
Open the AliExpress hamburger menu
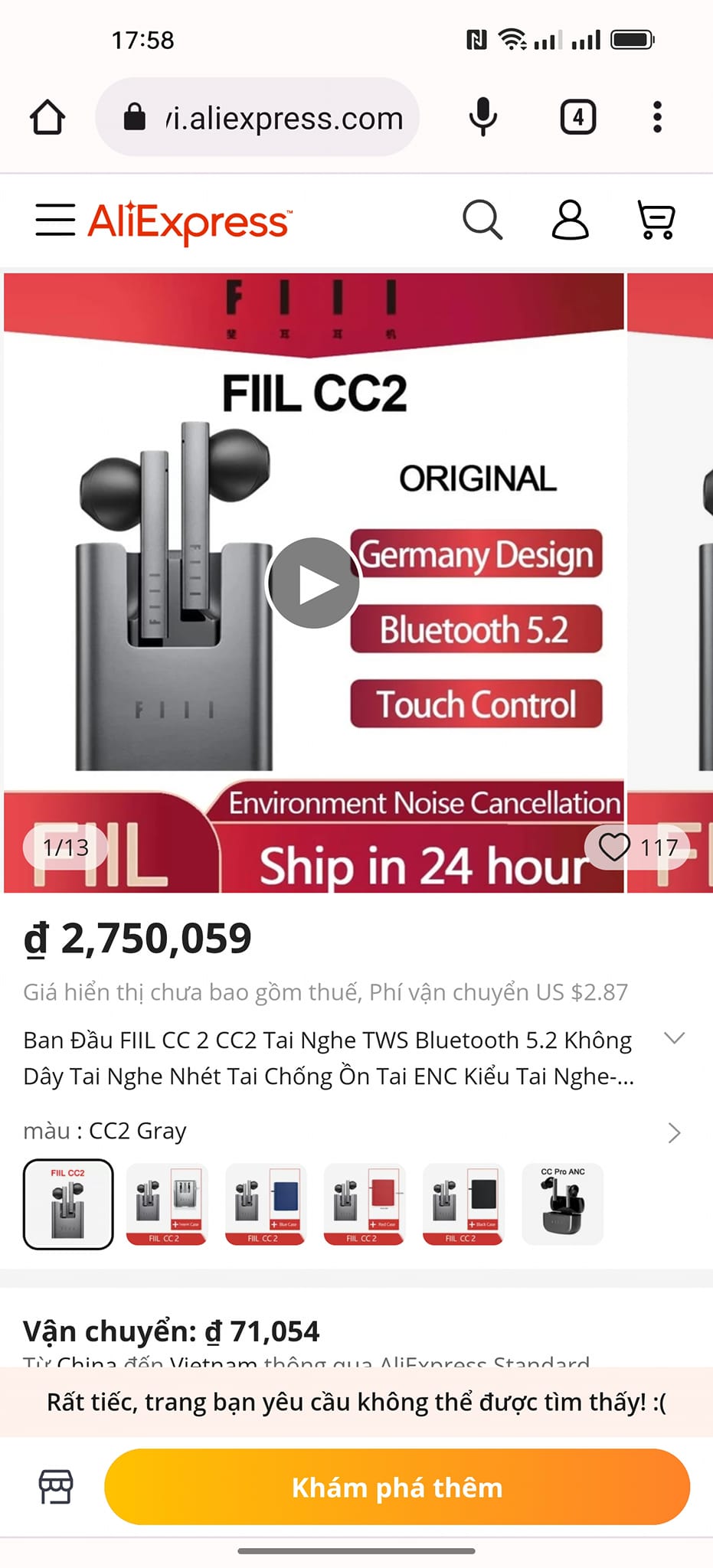tap(55, 220)
